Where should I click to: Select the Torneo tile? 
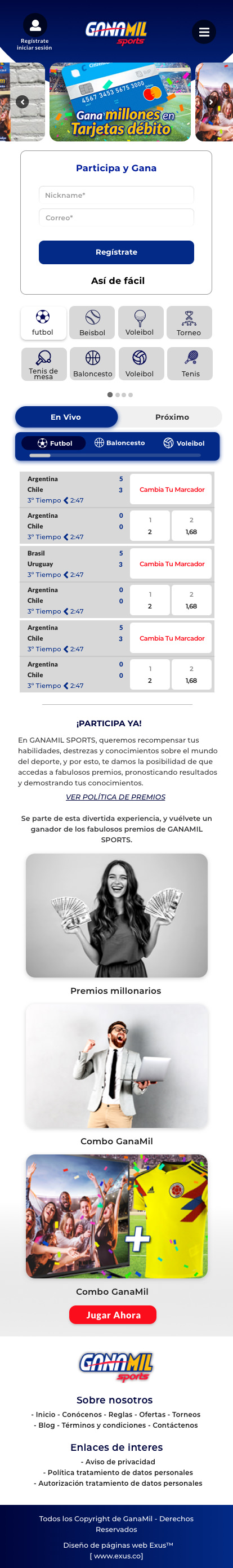tap(189, 323)
